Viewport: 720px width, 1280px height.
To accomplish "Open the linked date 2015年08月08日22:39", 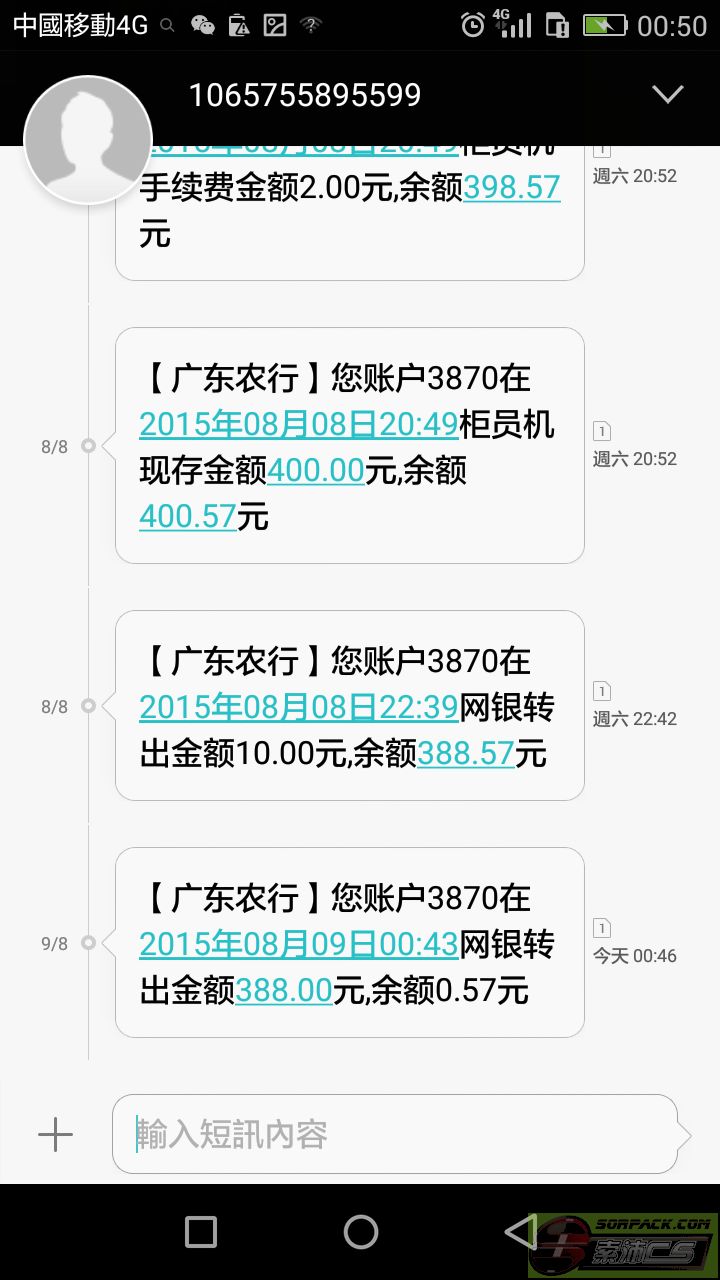I will (x=299, y=708).
